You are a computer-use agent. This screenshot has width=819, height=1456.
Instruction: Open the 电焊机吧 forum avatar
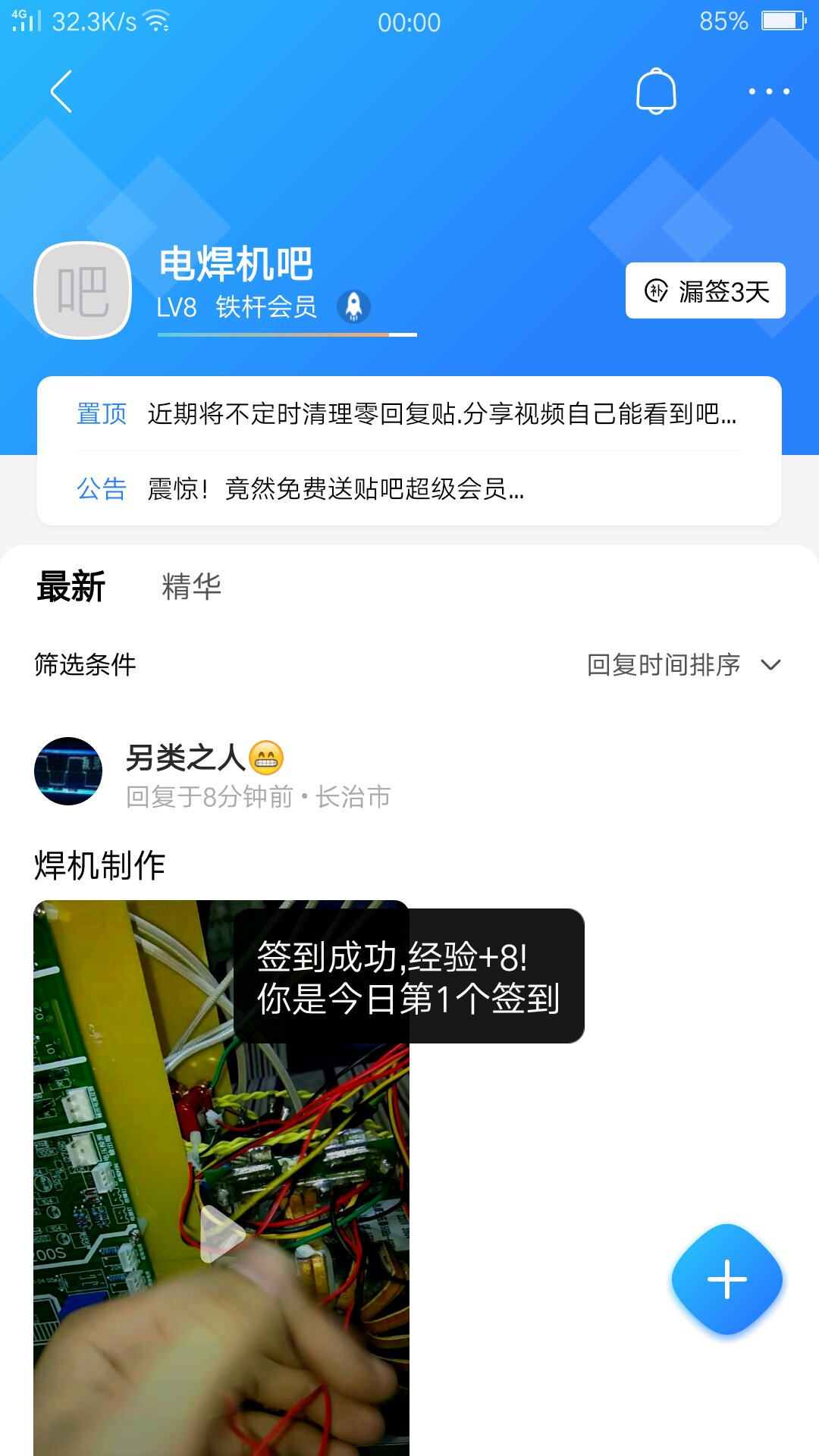click(x=83, y=290)
